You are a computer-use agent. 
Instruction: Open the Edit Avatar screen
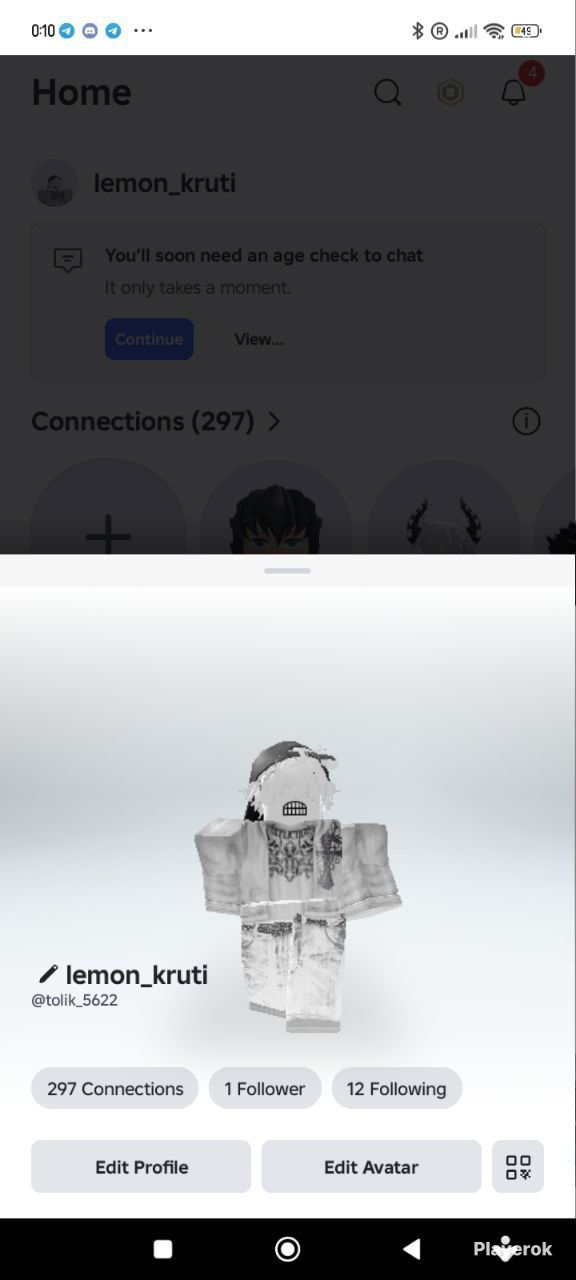371,1166
